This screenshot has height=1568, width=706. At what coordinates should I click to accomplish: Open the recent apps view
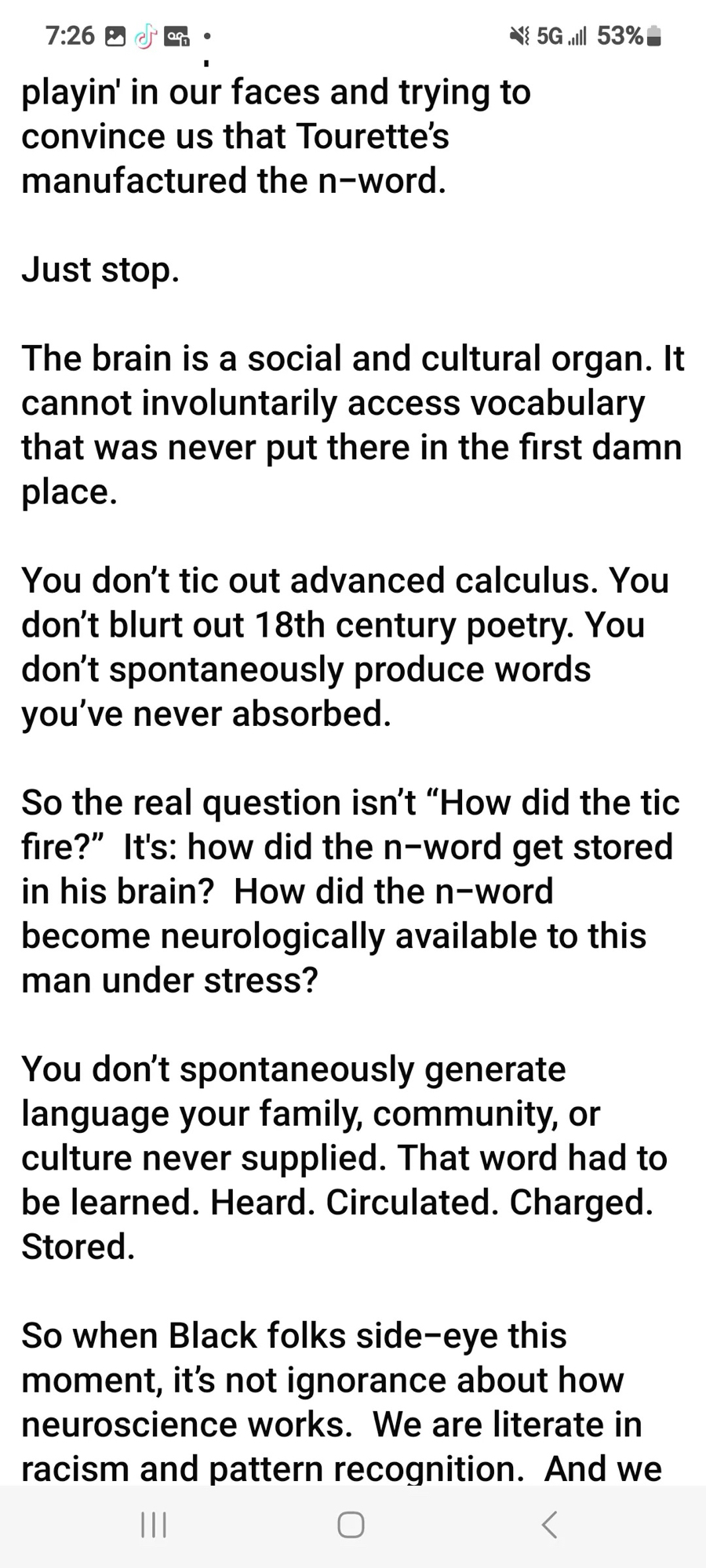pyautogui.click(x=154, y=1525)
